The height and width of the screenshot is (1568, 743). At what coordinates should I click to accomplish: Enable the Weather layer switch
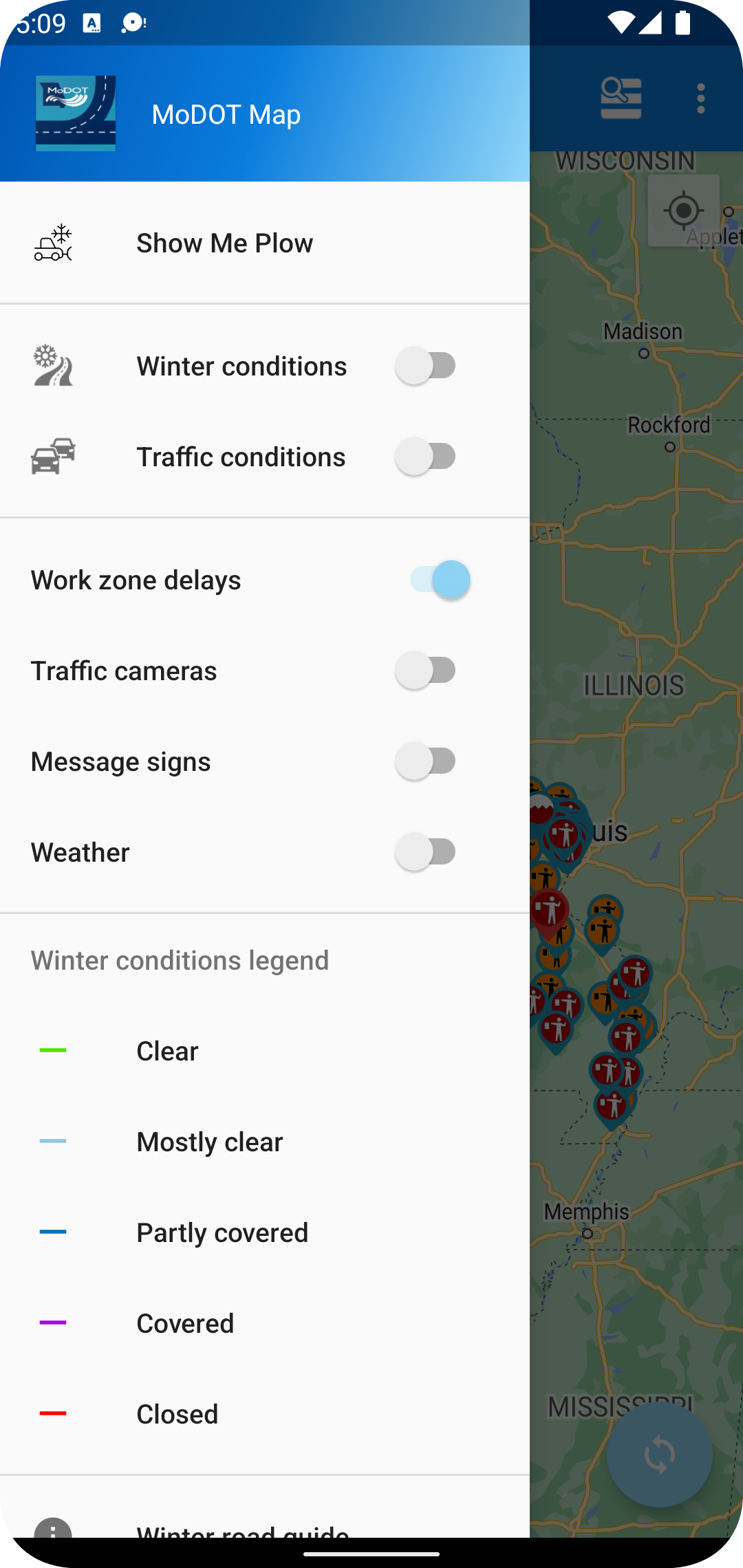[x=427, y=852]
